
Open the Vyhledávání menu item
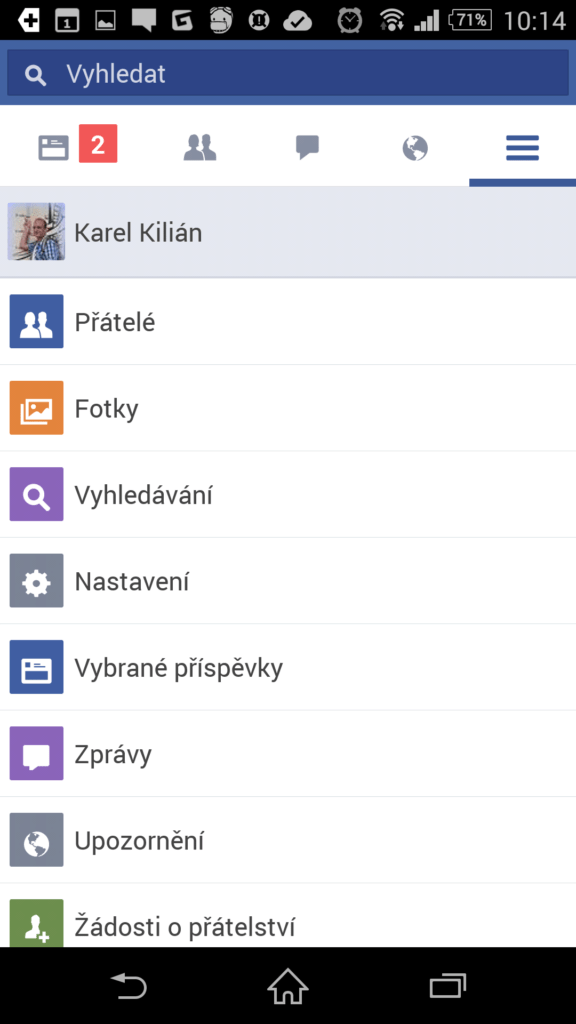coord(288,494)
